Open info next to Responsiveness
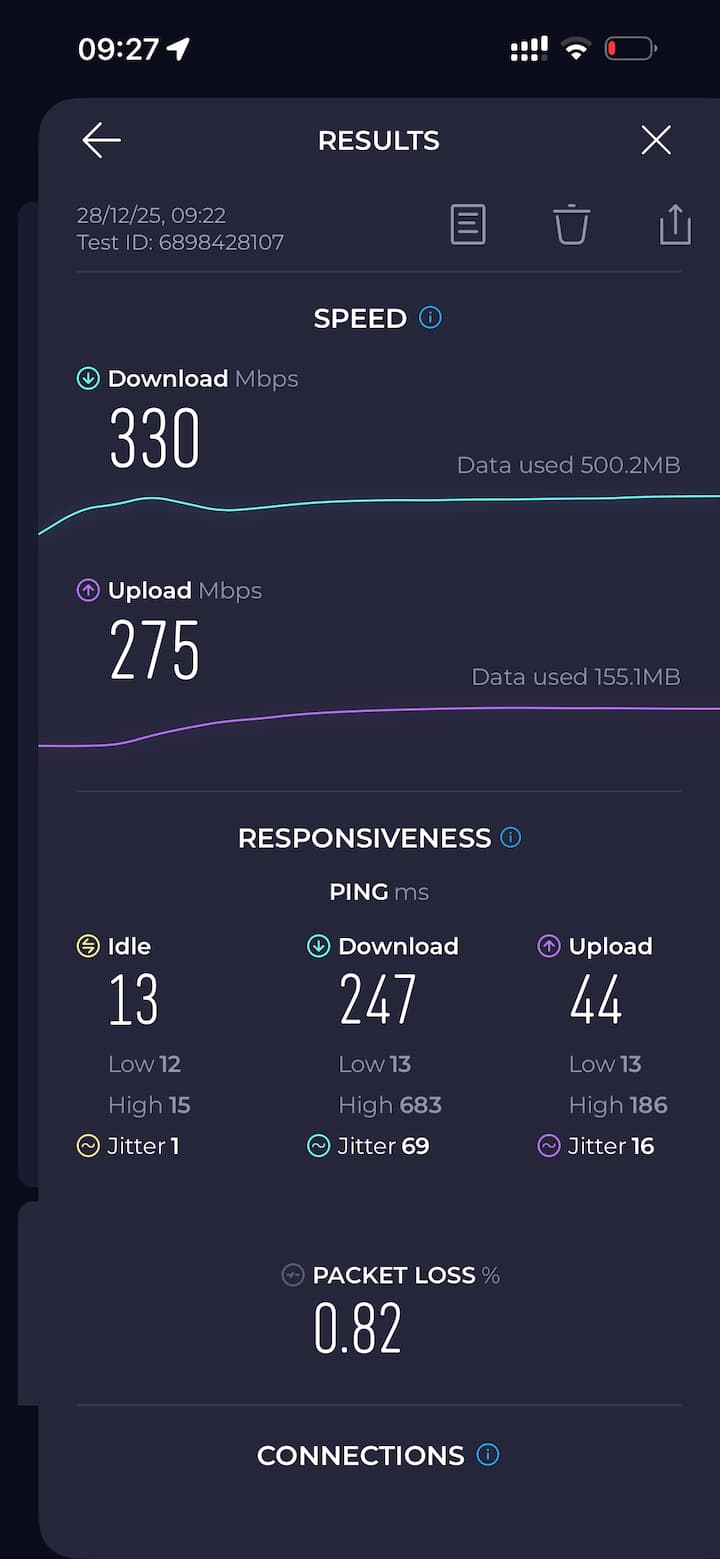Screen dimensions: 720x1559 (511, 837)
